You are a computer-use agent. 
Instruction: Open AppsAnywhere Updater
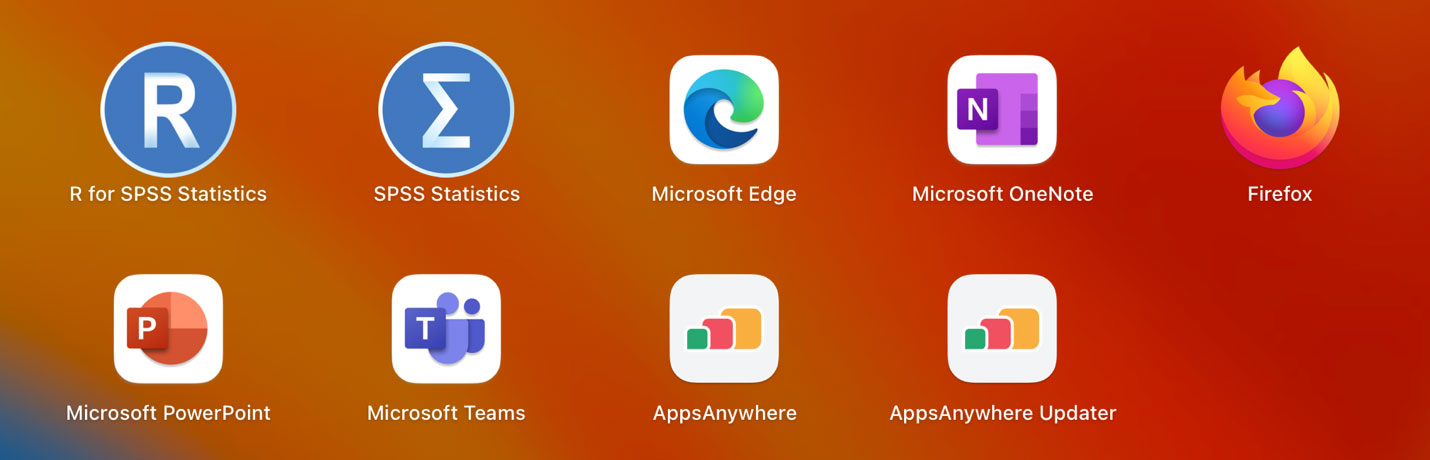click(x=1002, y=329)
